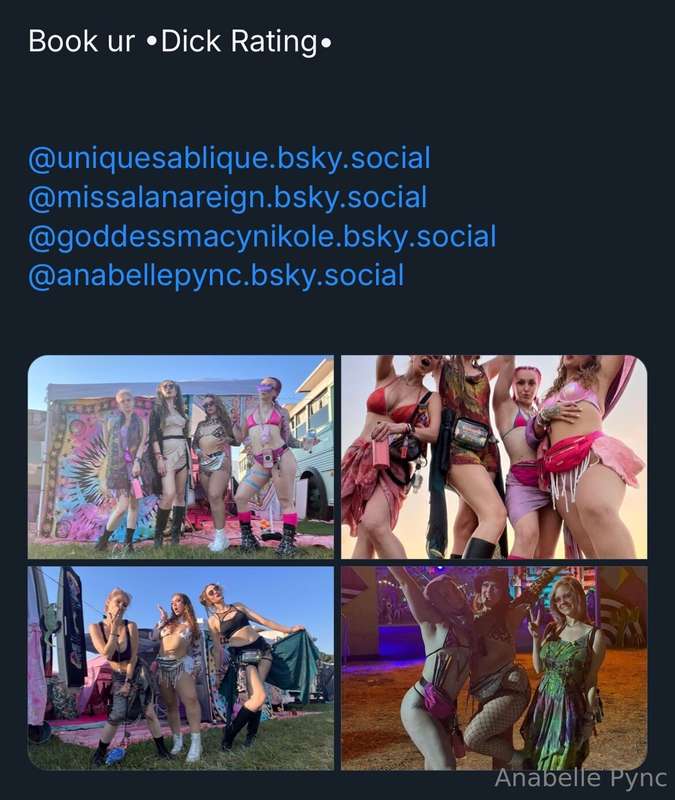Open the campsite photo with three people

[181, 668]
